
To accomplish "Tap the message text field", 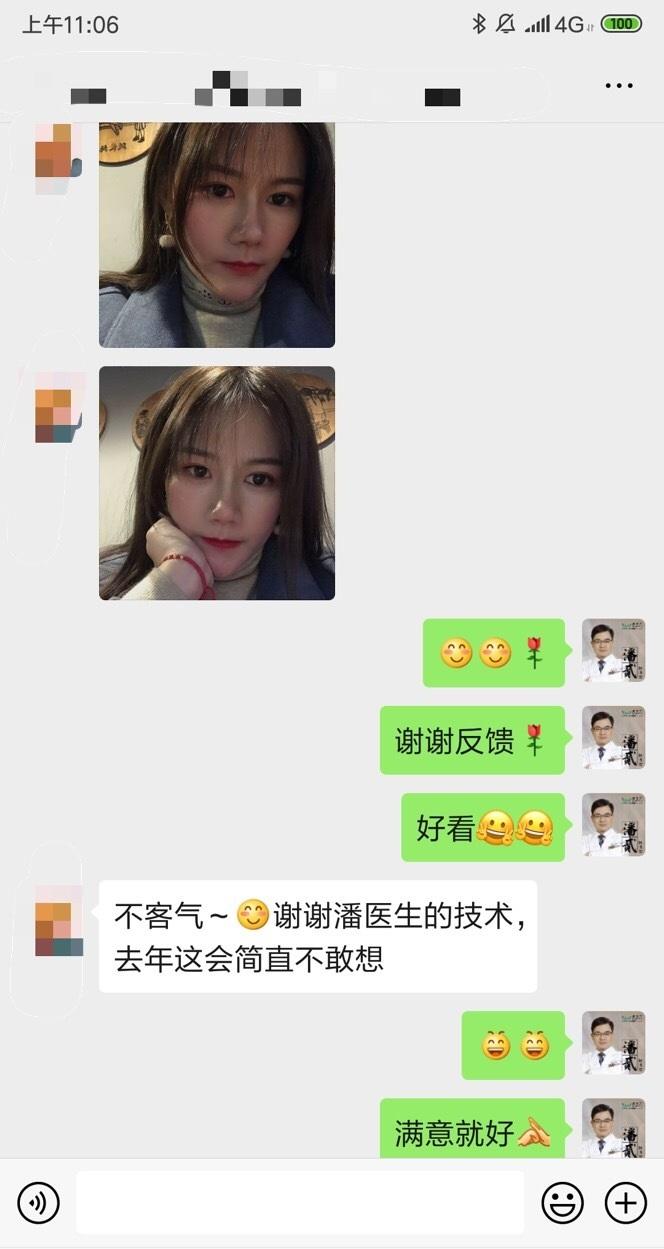I will point(299,1203).
